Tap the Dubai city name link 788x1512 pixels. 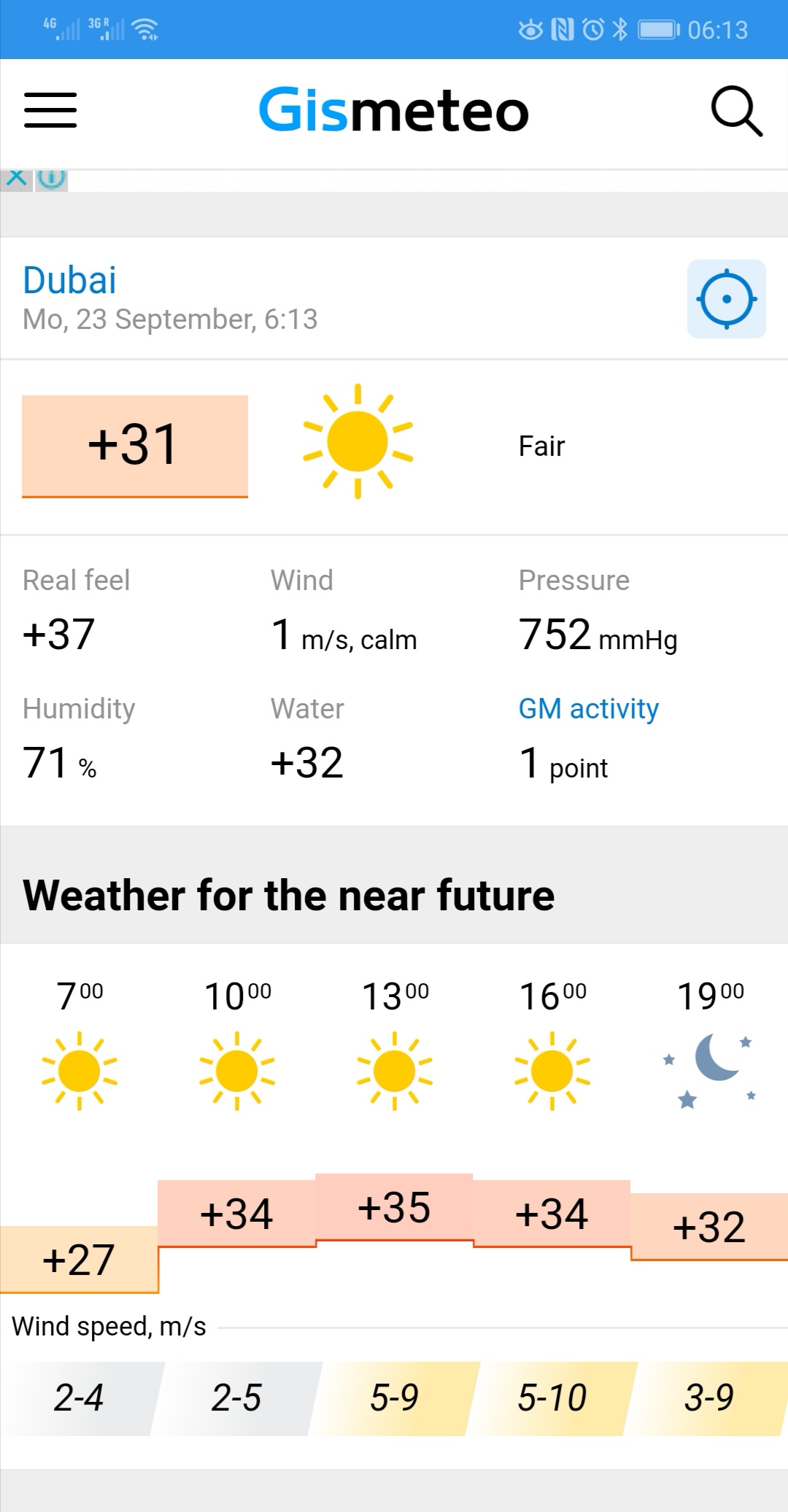point(69,280)
